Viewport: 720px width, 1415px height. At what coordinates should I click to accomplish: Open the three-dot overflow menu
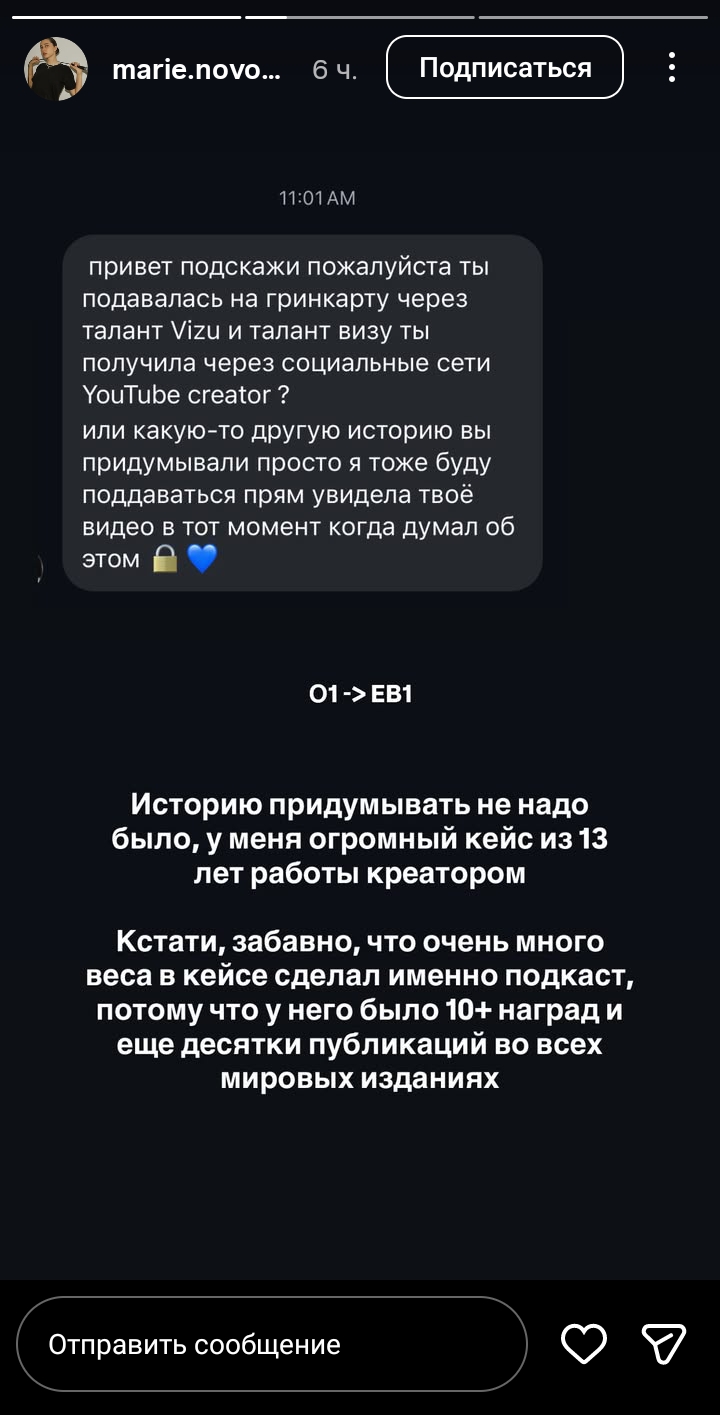pyautogui.click(x=672, y=68)
